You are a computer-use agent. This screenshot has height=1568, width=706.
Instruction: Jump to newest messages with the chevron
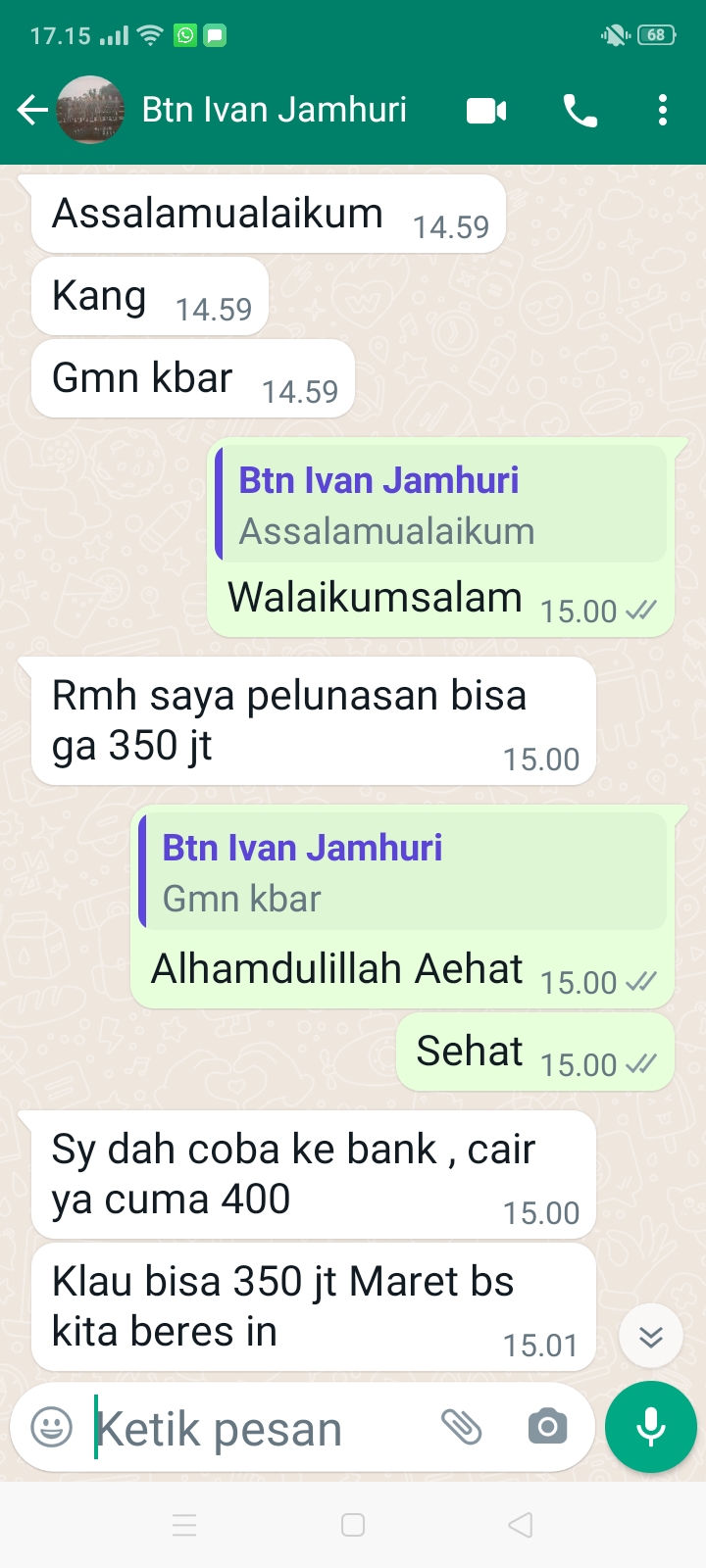(x=650, y=1335)
